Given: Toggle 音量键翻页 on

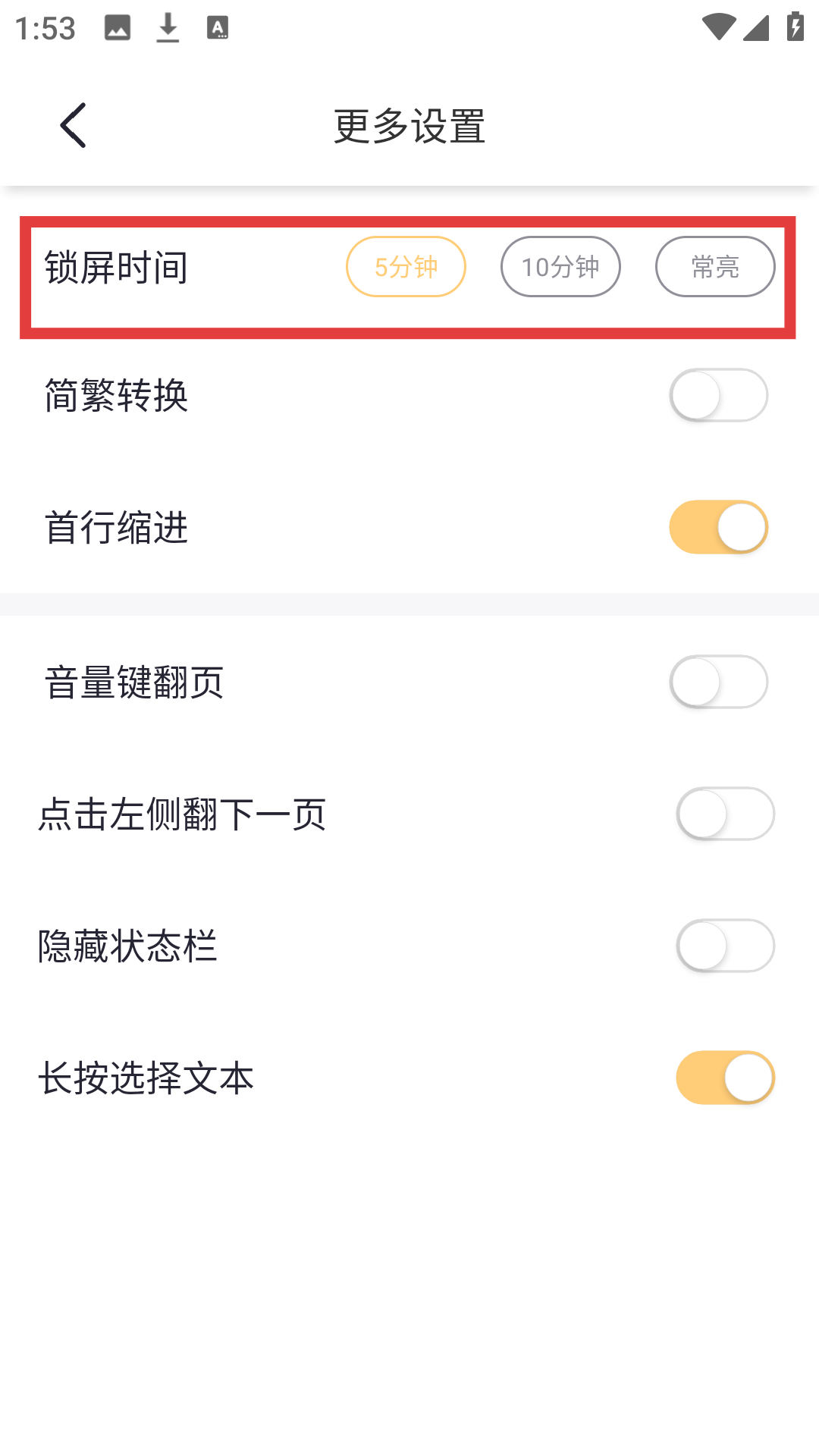Looking at the screenshot, I should pyautogui.click(x=718, y=682).
